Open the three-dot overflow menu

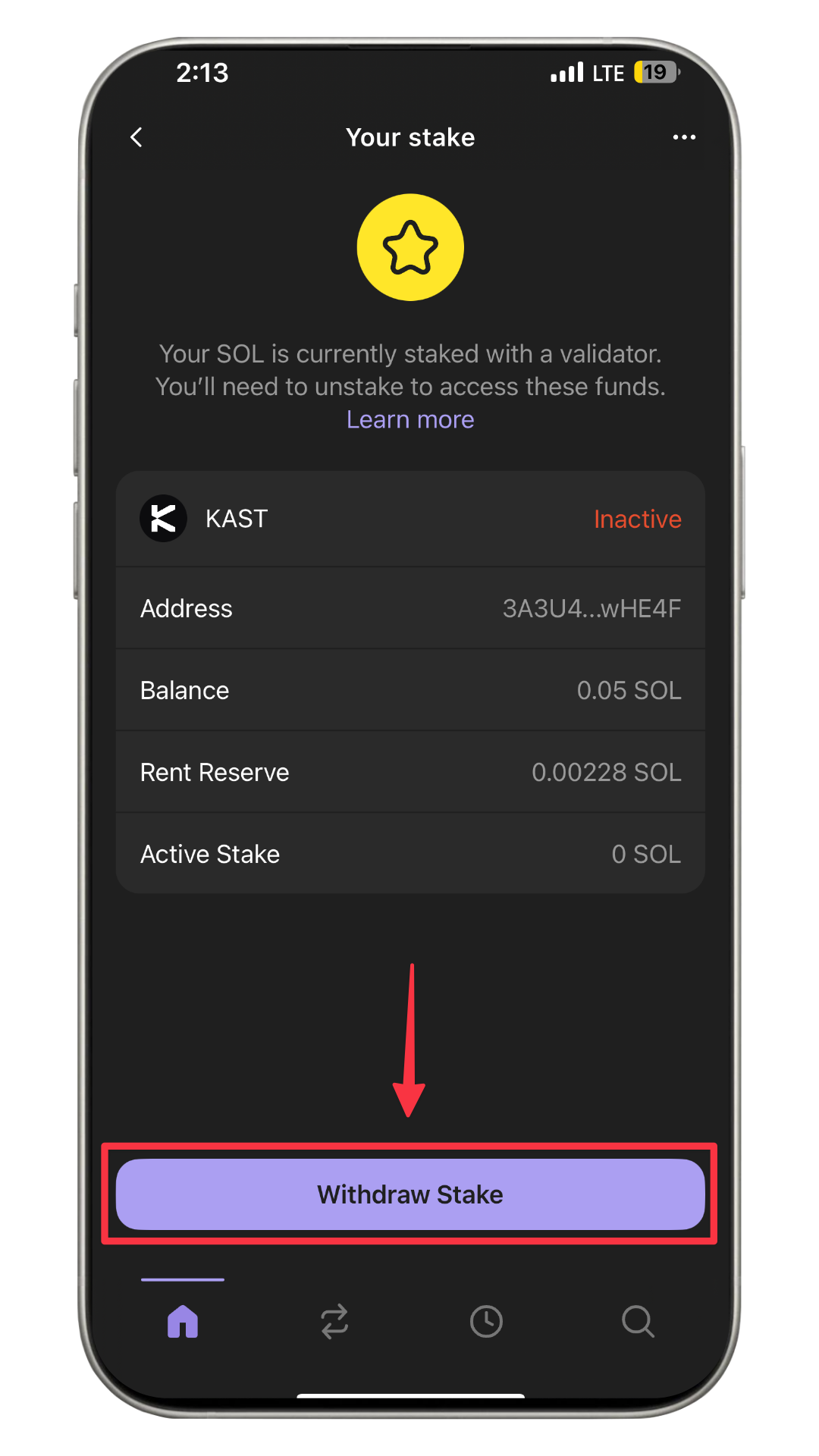pos(684,137)
